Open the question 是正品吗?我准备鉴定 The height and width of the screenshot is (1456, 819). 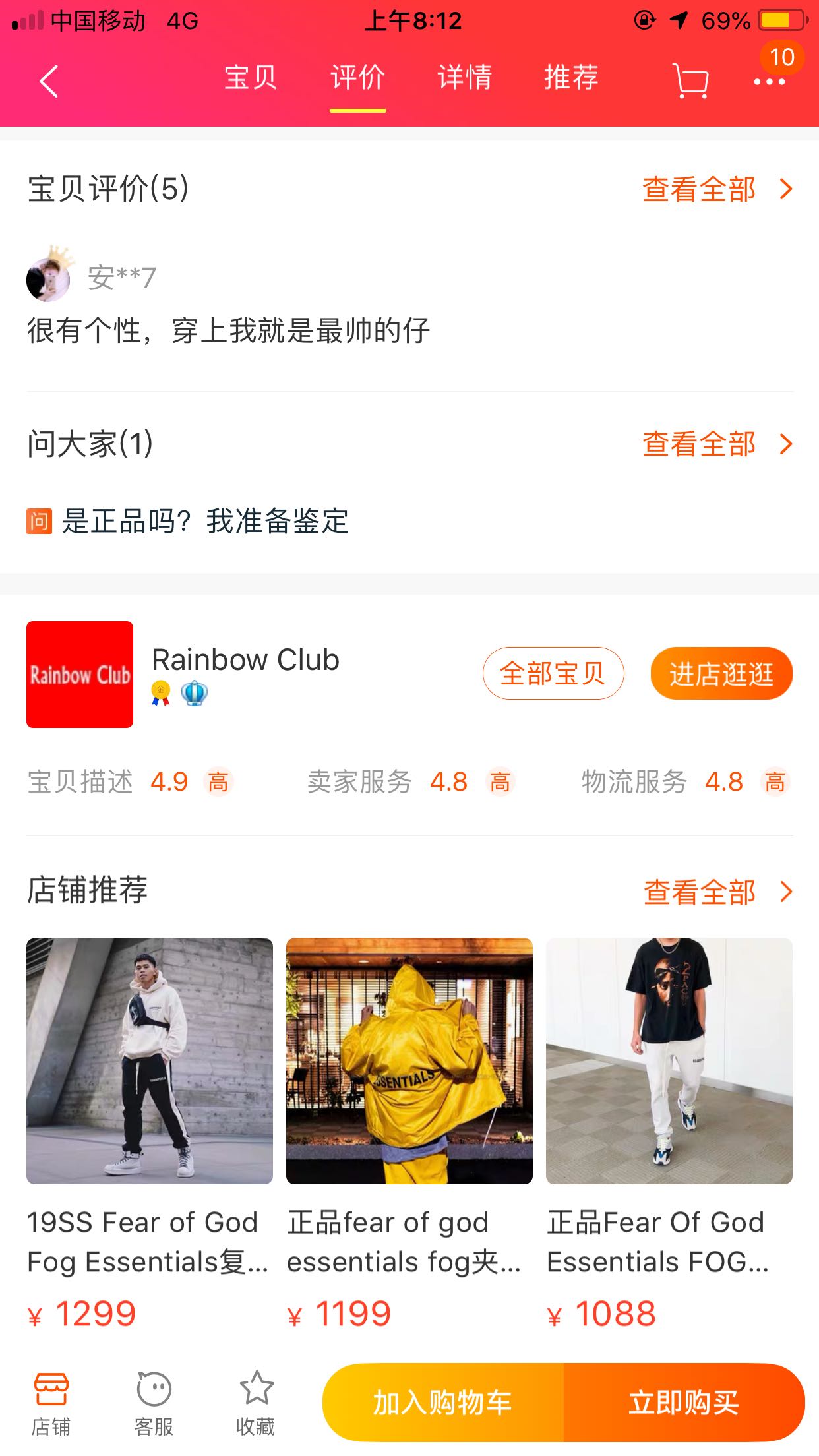point(204,522)
